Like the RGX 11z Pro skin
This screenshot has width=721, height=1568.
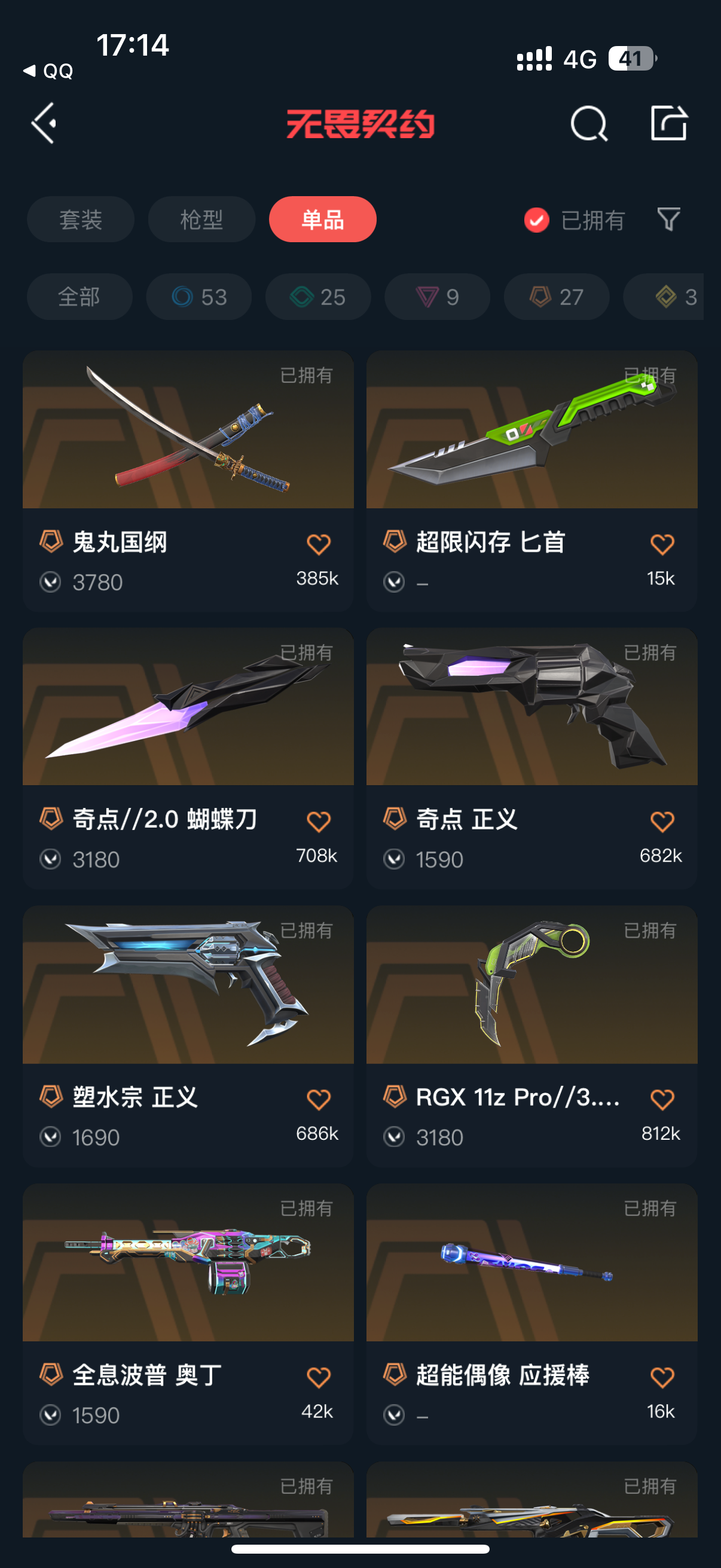click(662, 1099)
